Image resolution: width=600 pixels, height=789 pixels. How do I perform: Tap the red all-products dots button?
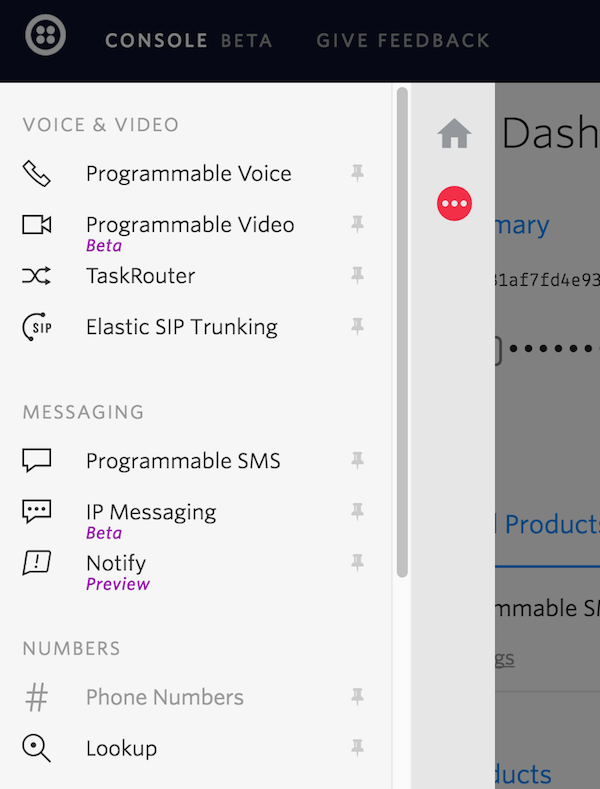[455, 203]
